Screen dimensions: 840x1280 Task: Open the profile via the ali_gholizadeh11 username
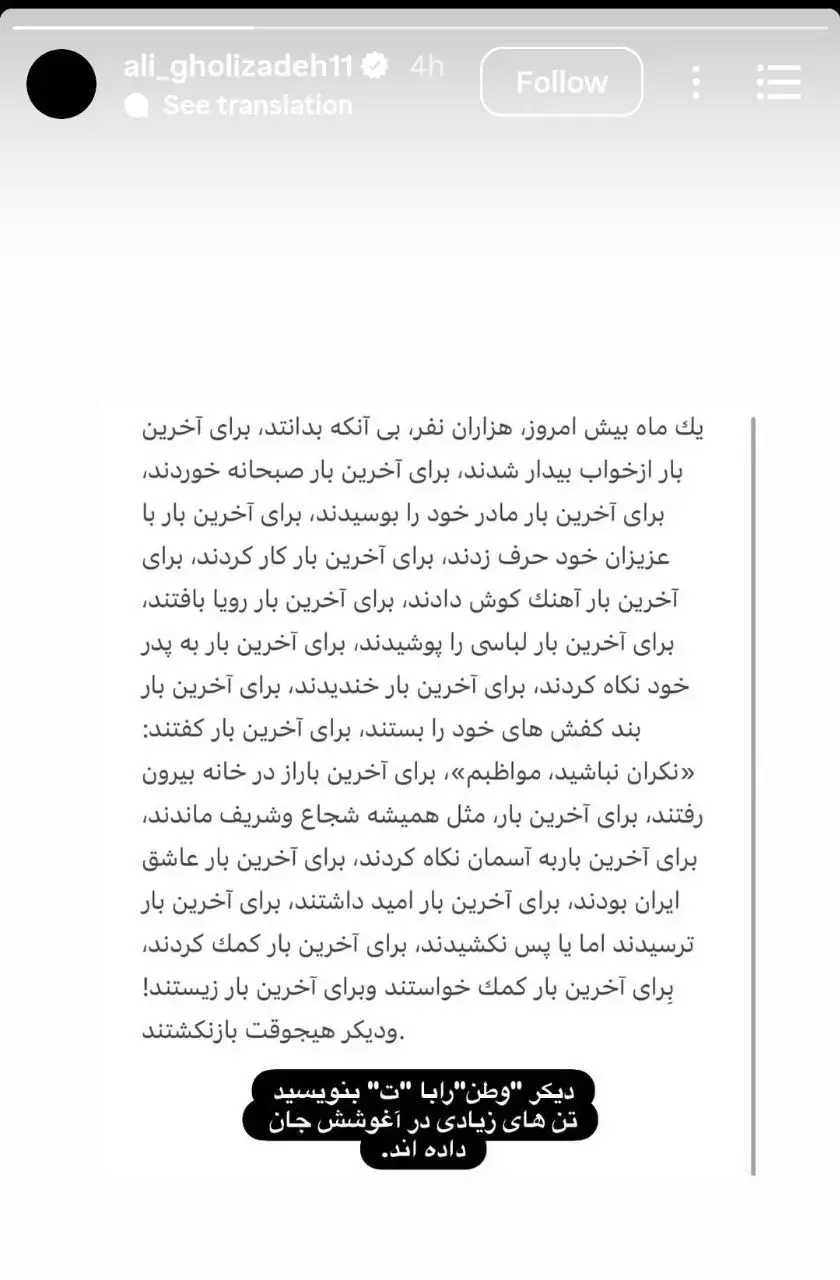[240, 67]
